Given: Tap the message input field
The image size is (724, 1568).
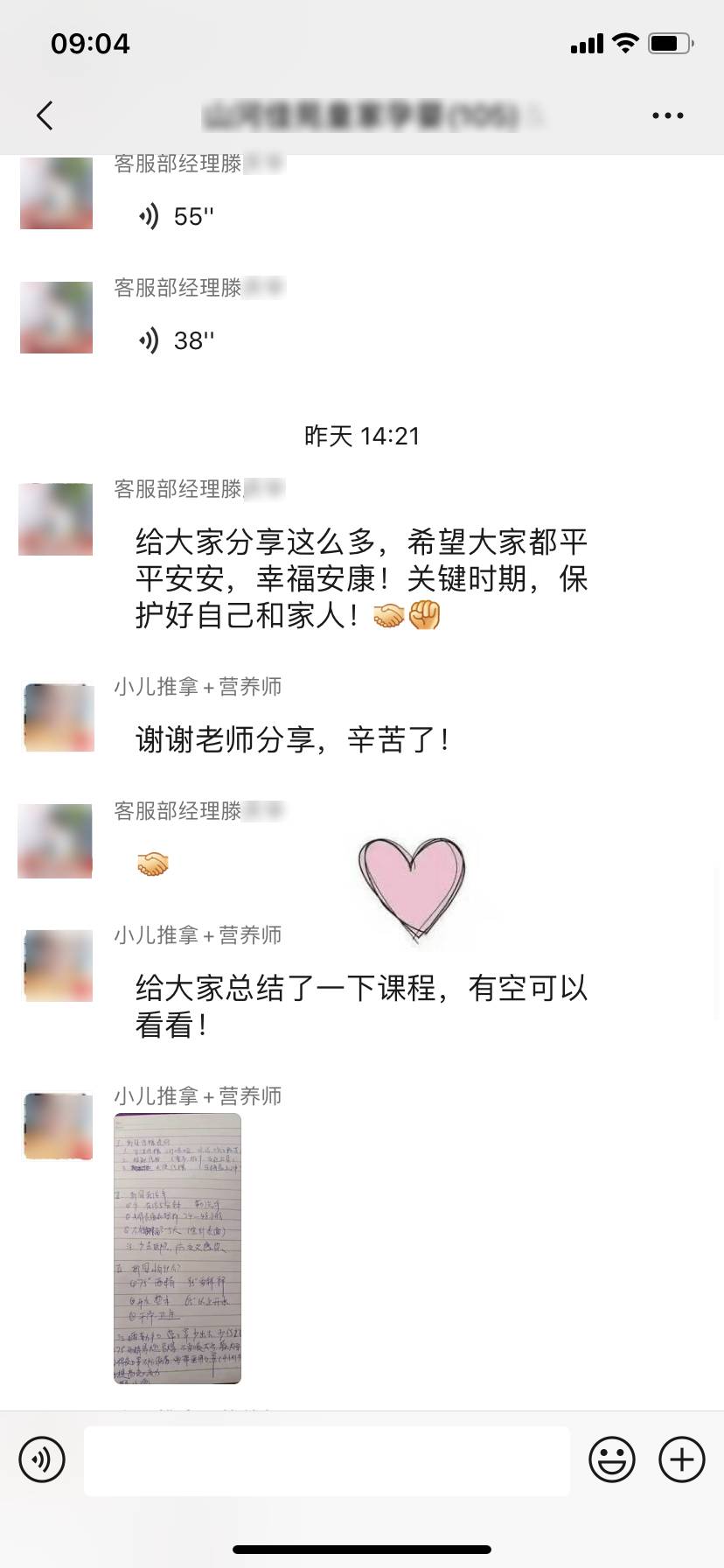Looking at the screenshot, I should 327,1460.
